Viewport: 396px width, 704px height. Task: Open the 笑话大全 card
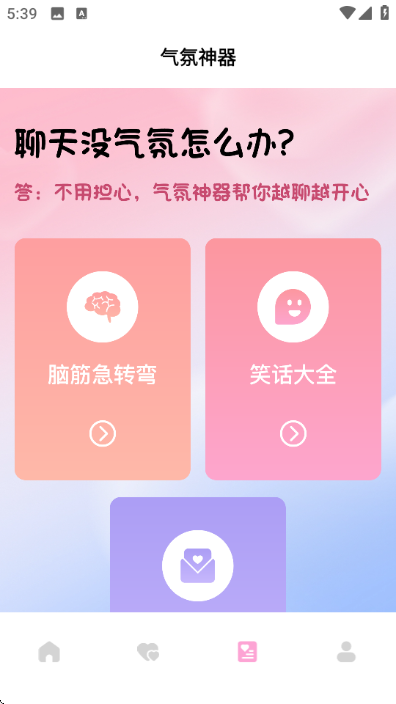tap(293, 359)
